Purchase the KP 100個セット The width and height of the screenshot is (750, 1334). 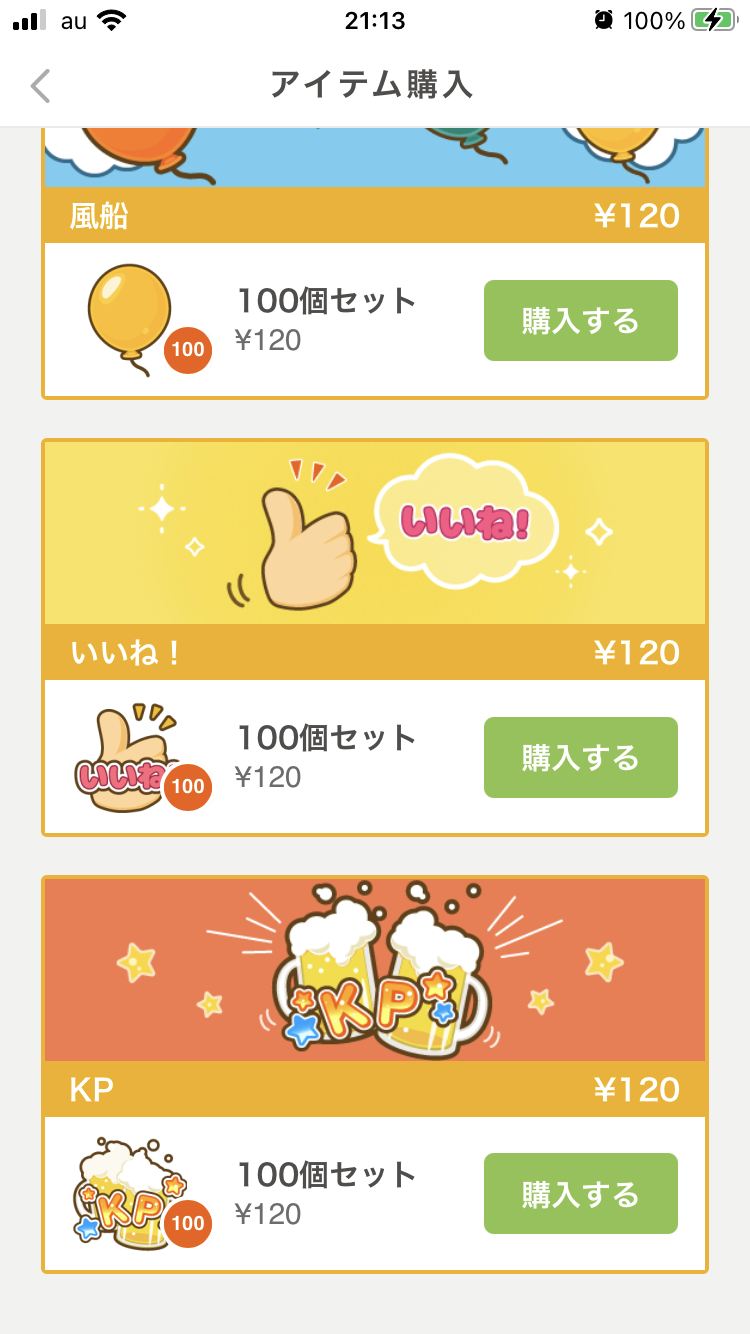click(580, 1194)
